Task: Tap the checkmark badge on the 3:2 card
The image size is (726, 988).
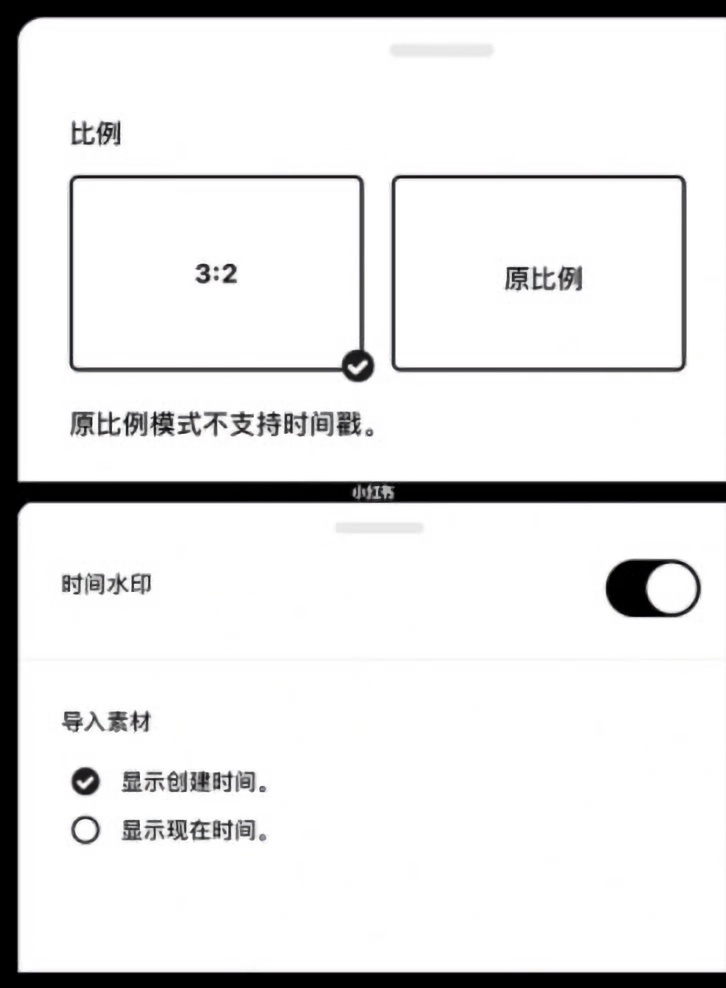Action: pos(358,366)
